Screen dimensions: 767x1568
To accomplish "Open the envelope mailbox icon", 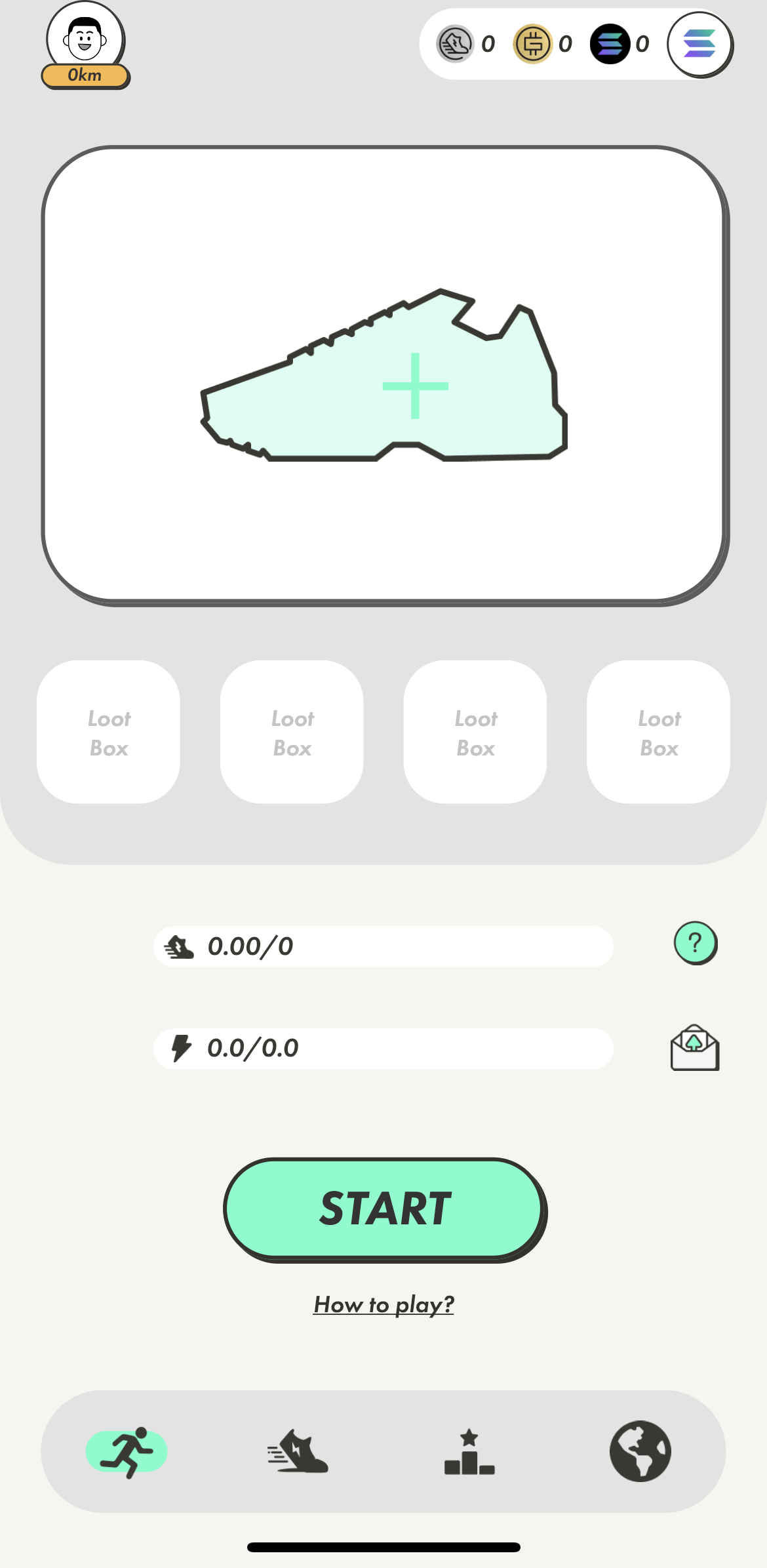I will point(695,1047).
